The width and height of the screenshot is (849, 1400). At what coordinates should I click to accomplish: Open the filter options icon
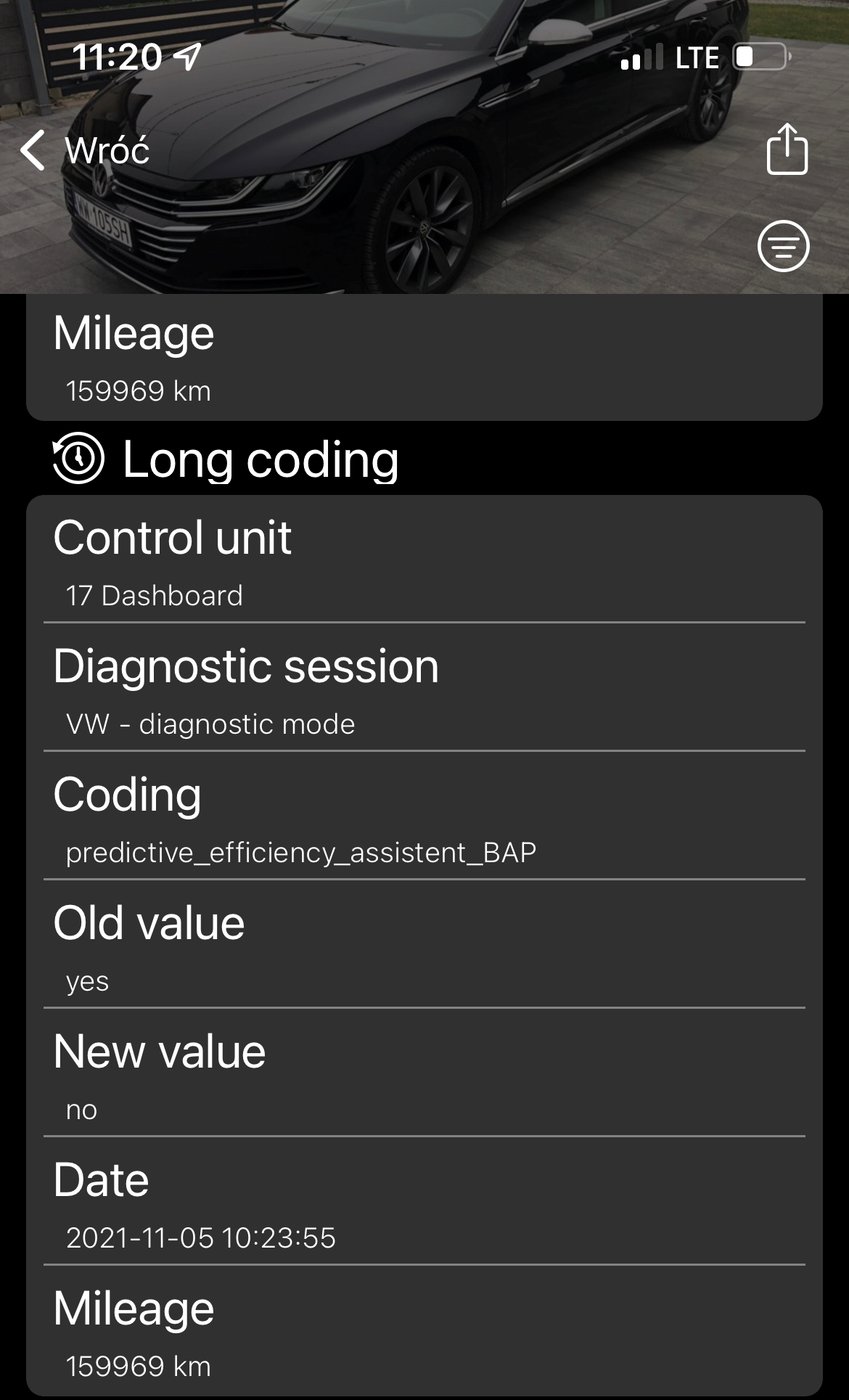783,246
